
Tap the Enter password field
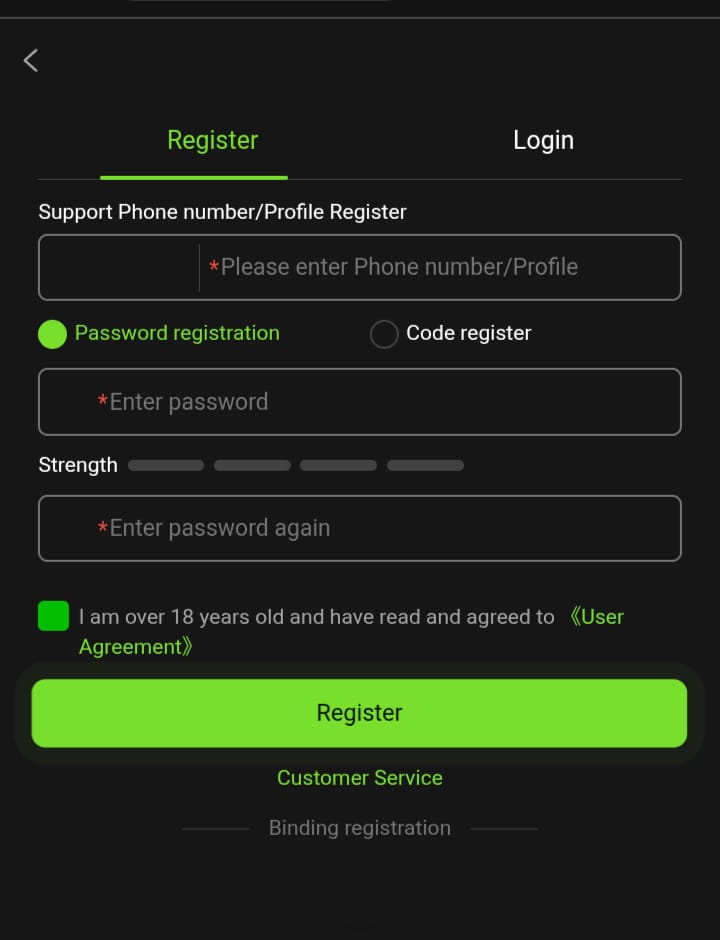click(x=360, y=402)
